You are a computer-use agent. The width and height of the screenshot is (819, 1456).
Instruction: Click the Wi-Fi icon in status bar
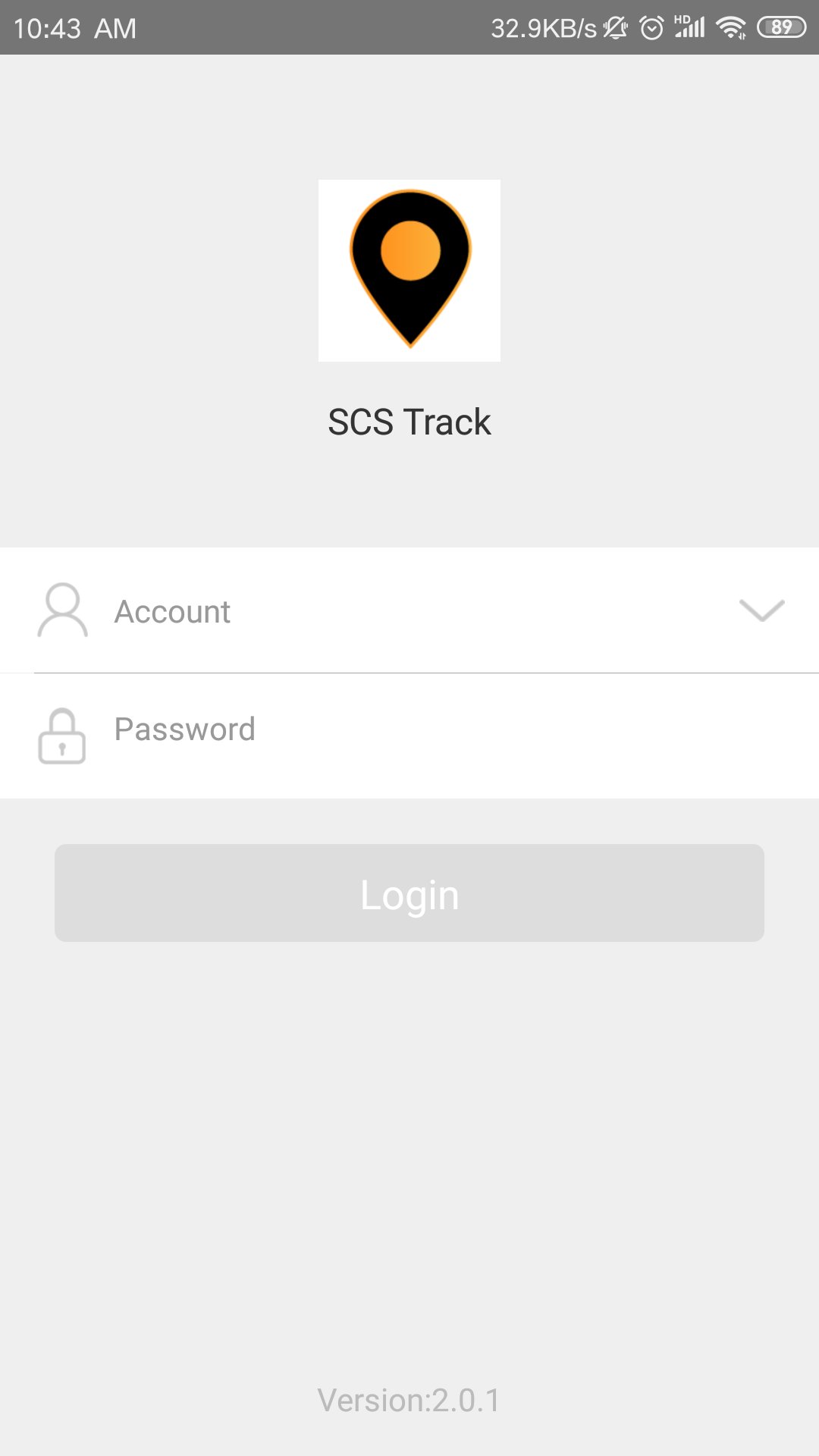point(729,27)
